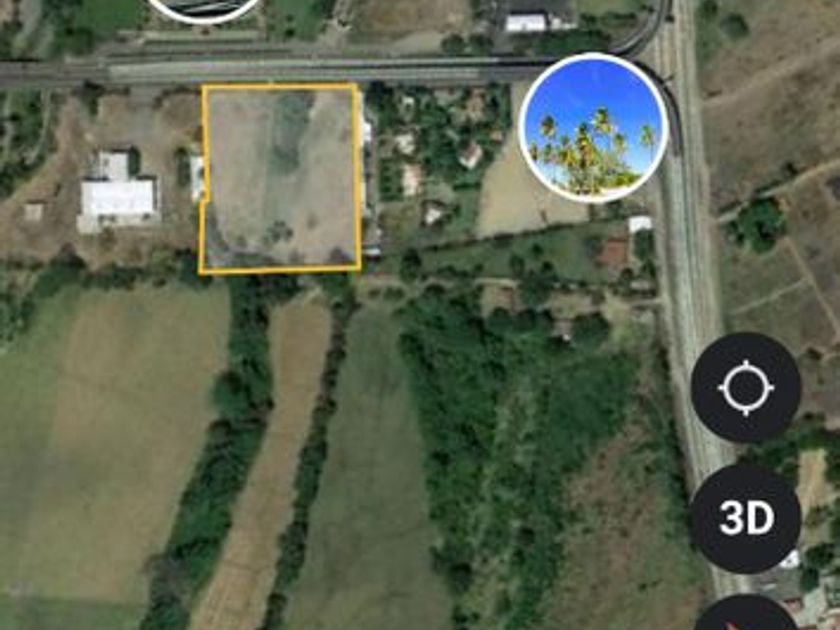Switch the map to 3D view
The height and width of the screenshot is (630, 840).
(x=746, y=518)
